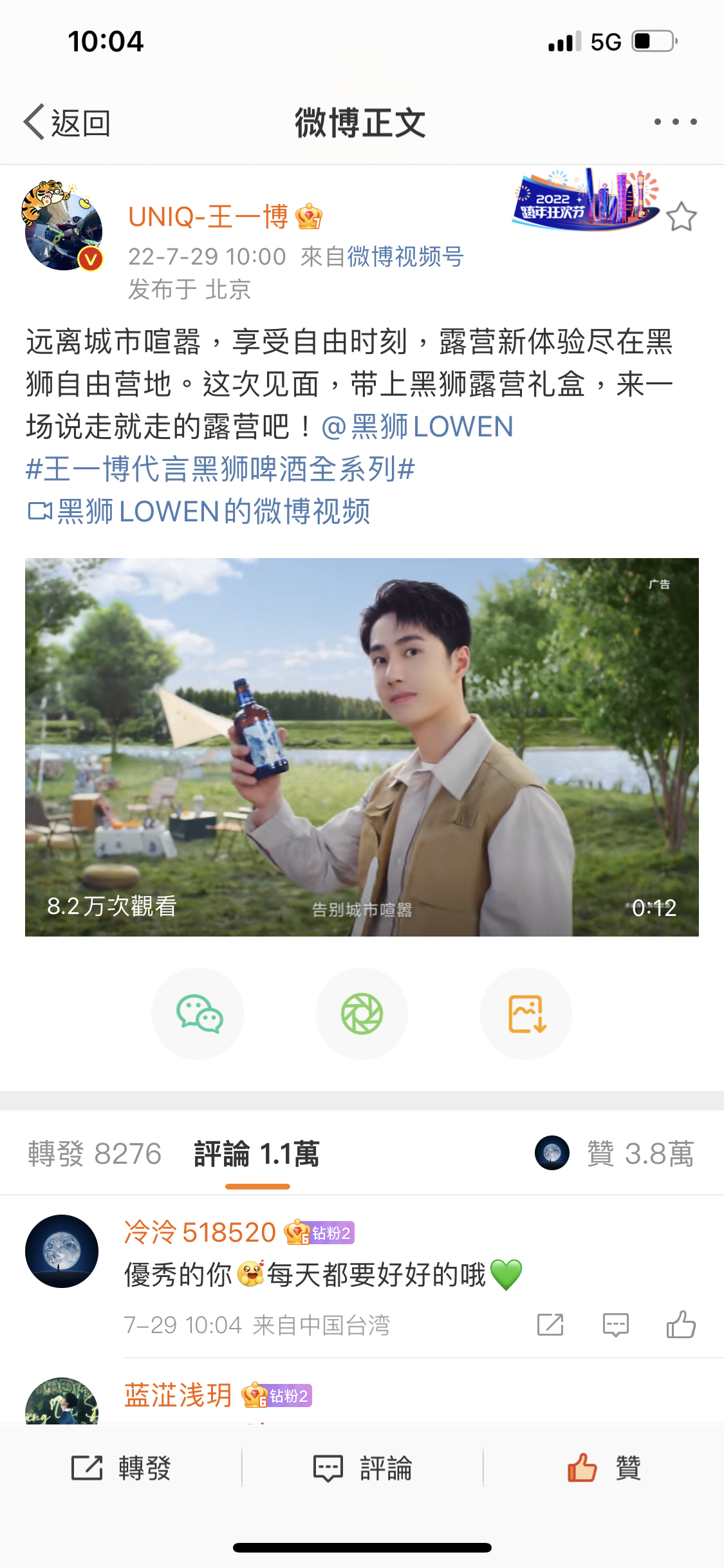Switch to the 轉發 8276 tab
Image resolution: width=724 pixels, height=1568 pixels.
(x=95, y=1153)
